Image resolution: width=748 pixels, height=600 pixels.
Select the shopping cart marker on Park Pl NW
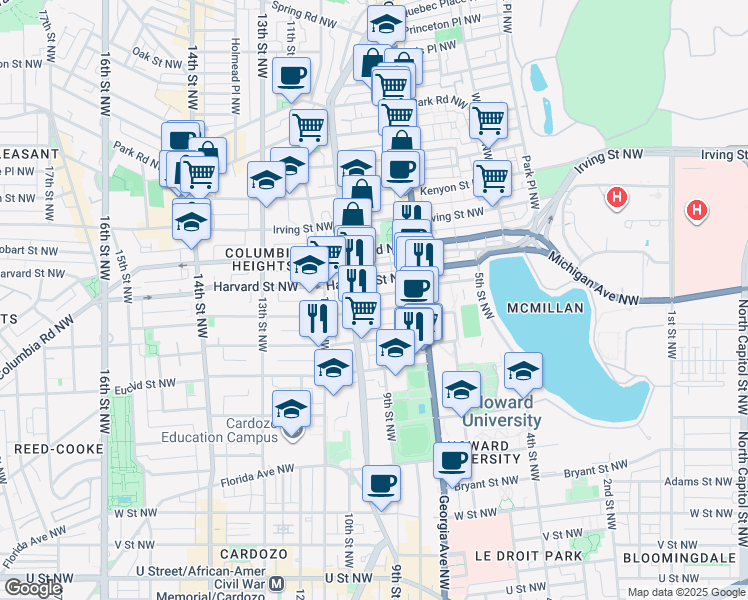pos(492,177)
